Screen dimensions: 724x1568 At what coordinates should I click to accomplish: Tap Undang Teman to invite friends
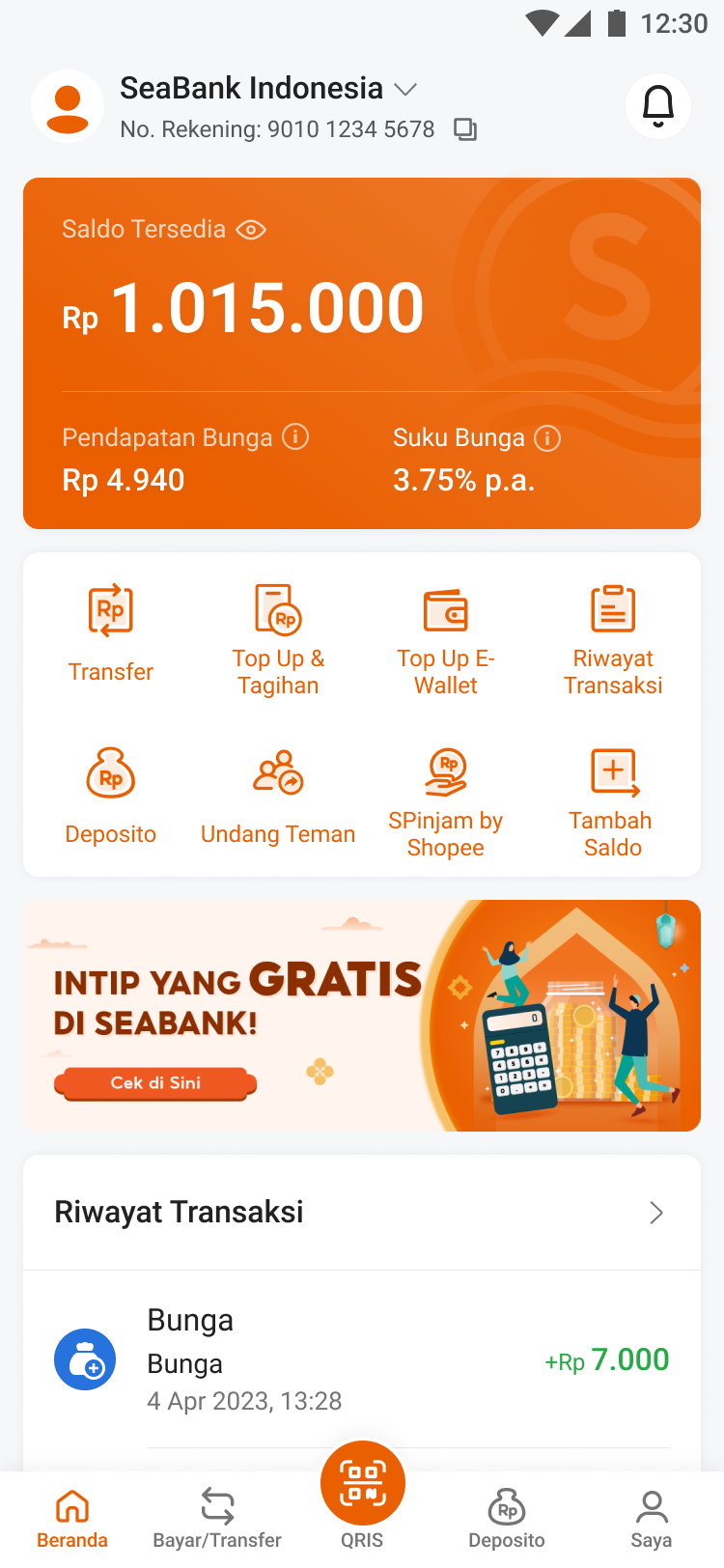278,797
